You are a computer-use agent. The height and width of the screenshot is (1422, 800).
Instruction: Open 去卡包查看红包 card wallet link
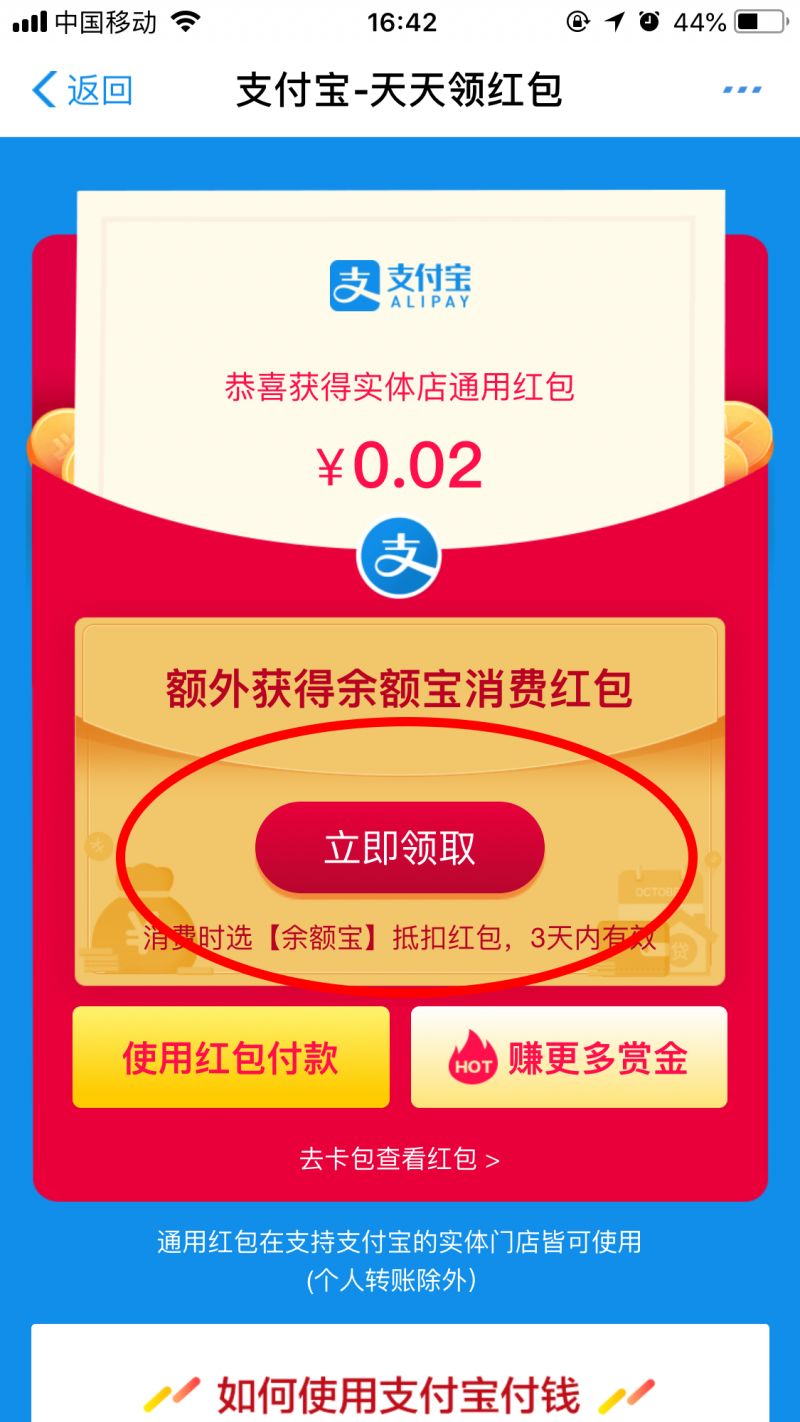tap(390, 1160)
